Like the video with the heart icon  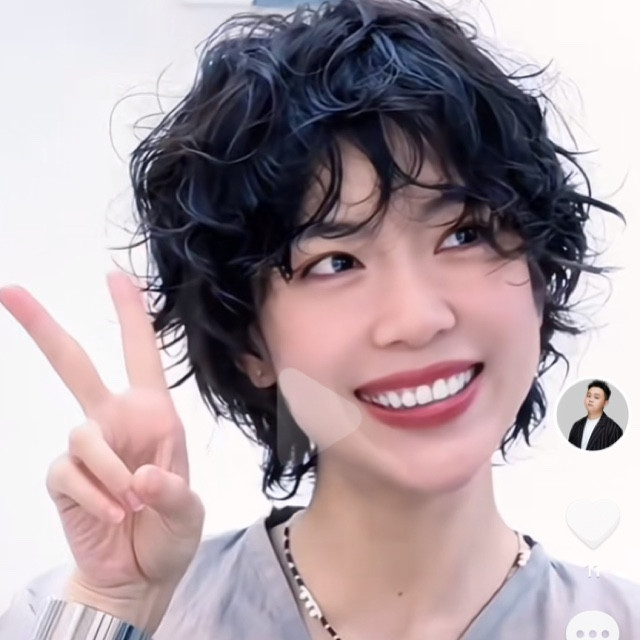coord(593,523)
